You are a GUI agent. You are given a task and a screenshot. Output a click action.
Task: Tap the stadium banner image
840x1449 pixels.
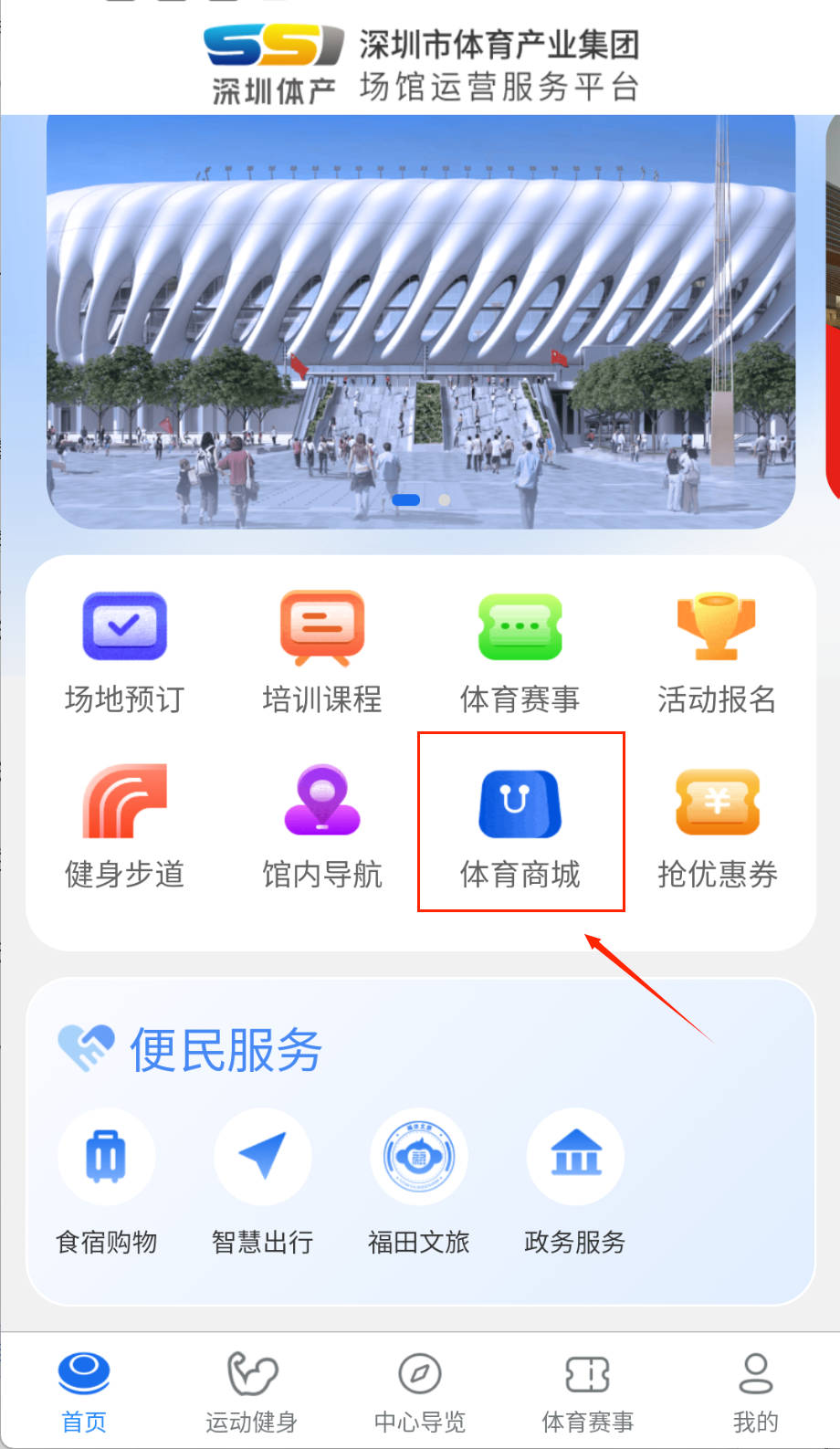click(x=420, y=321)
